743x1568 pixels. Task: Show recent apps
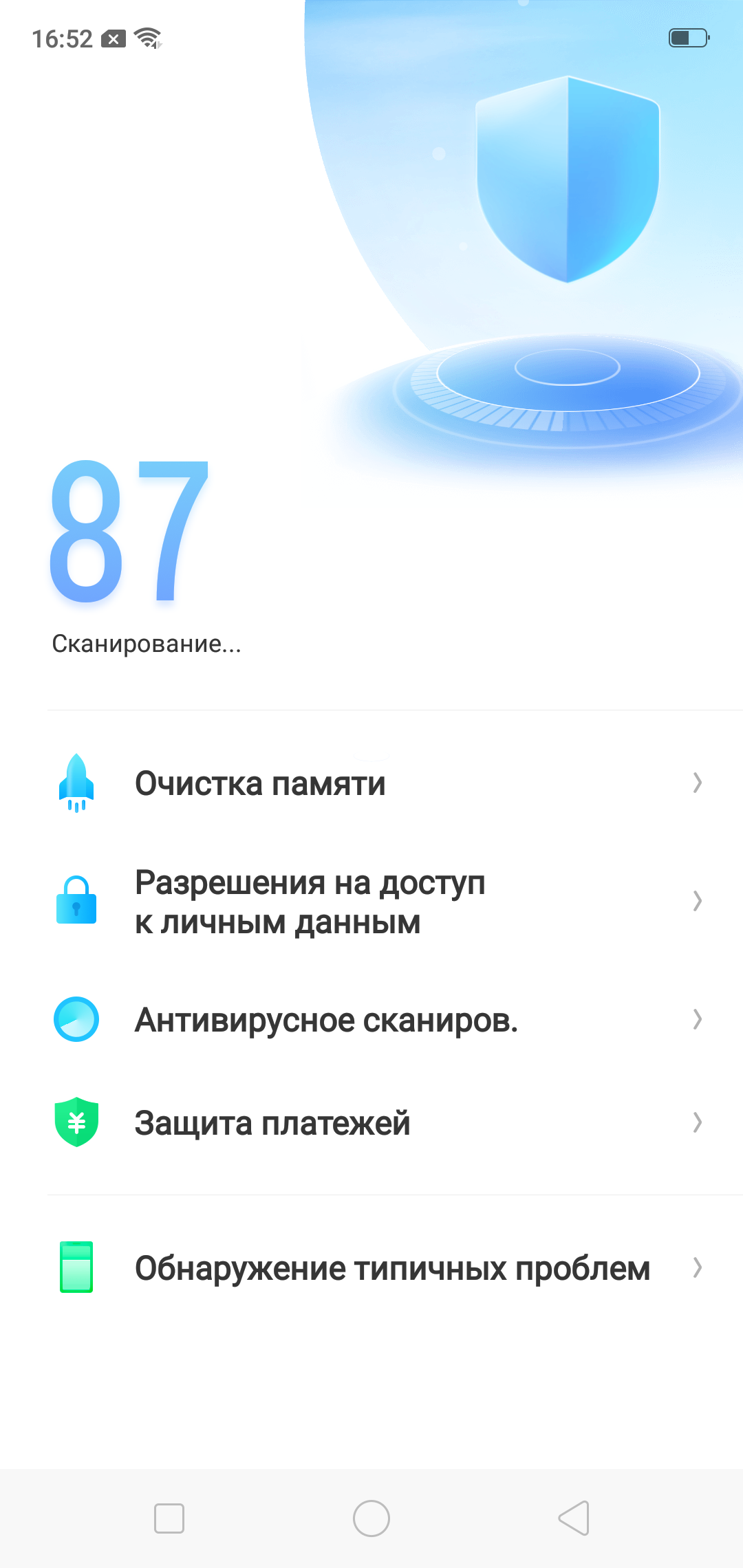169,1518
